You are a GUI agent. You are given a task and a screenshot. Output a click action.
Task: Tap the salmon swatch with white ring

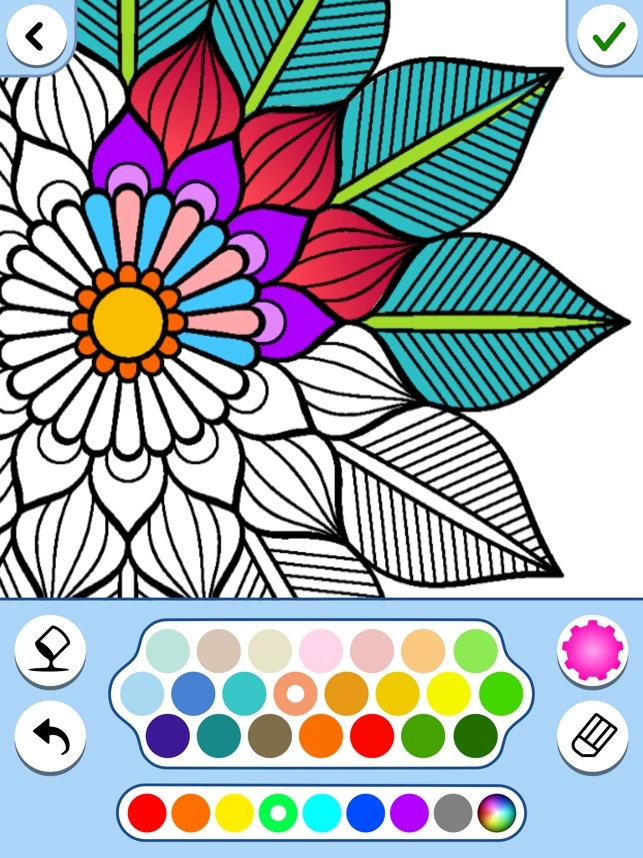[x=295, y=693]
